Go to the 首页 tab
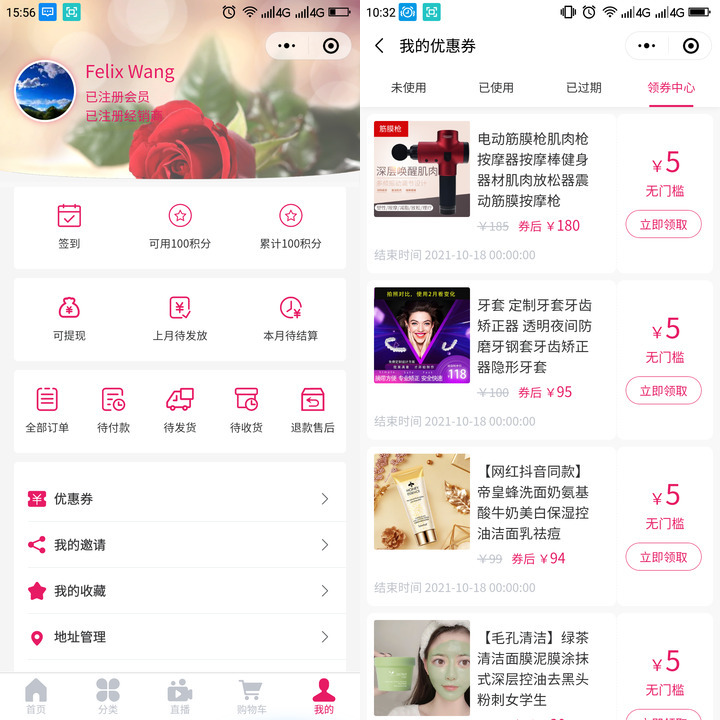 point(36,696)
